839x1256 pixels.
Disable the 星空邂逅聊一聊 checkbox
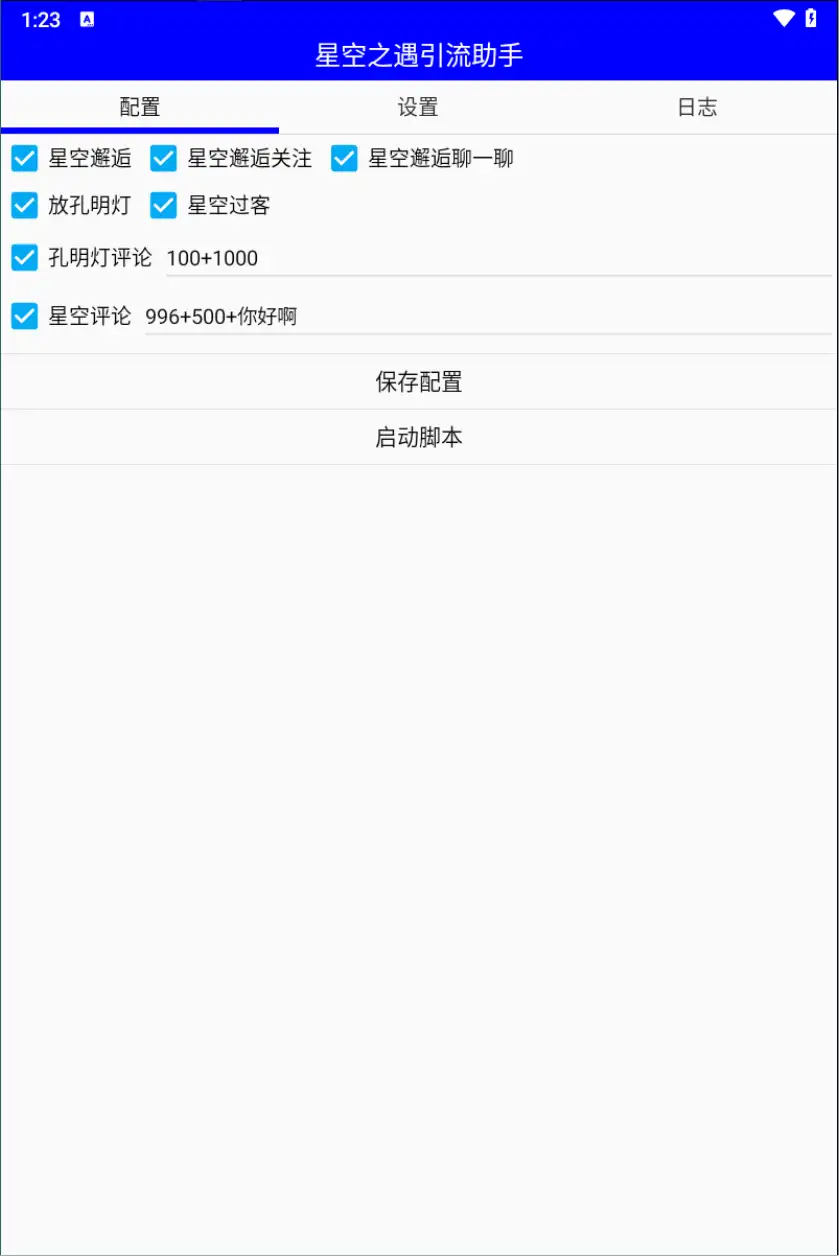coord(344,158)
